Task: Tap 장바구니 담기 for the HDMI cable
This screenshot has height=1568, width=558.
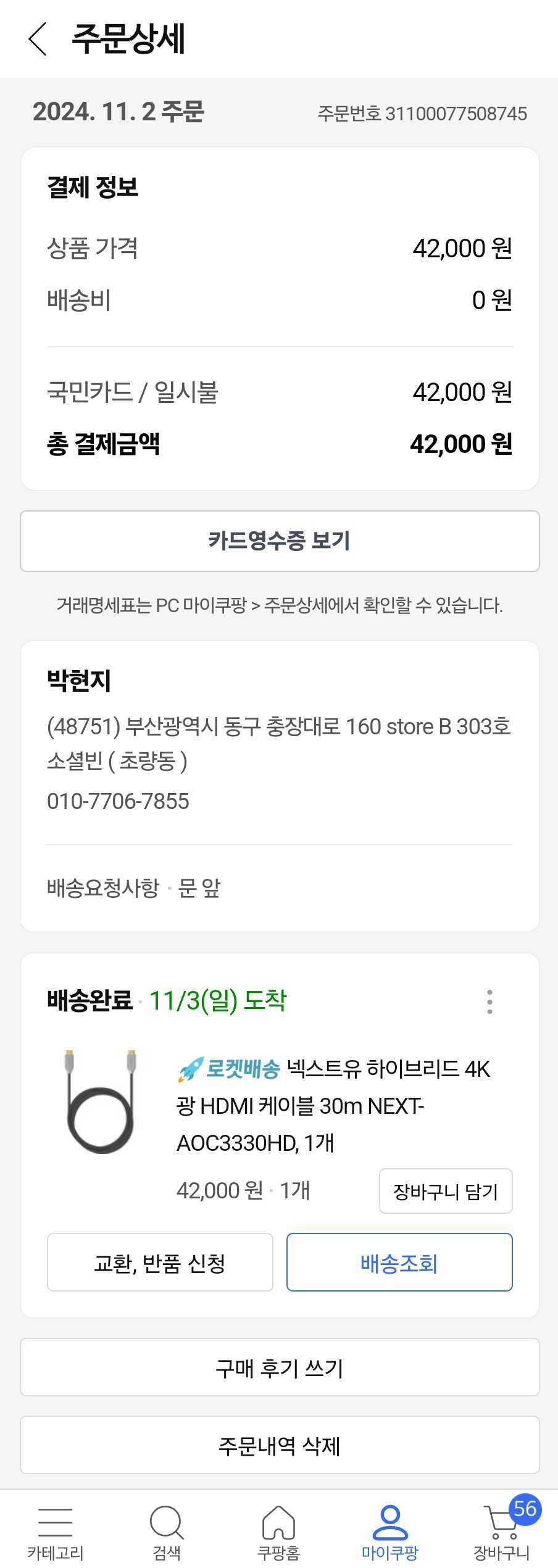Action: pyautogui.click(x=445, y=1192)
